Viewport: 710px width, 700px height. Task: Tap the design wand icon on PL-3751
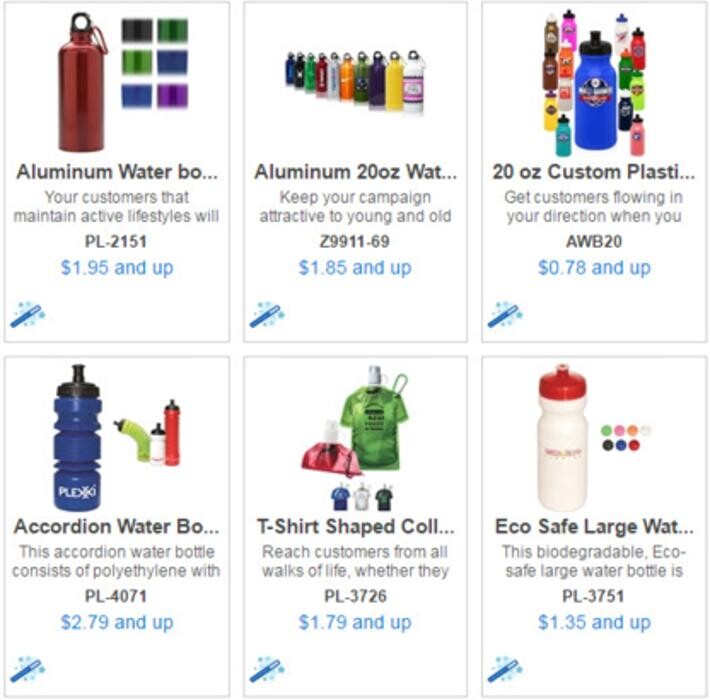[x=504, y=668]
